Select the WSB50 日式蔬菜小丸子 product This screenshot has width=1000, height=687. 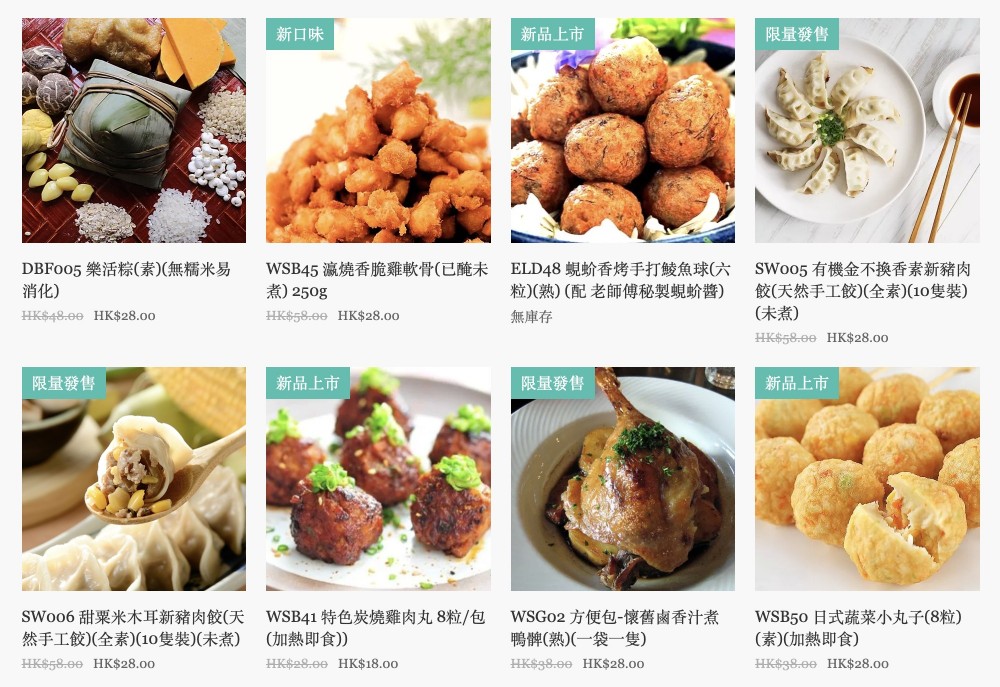[x=867, y=478]
